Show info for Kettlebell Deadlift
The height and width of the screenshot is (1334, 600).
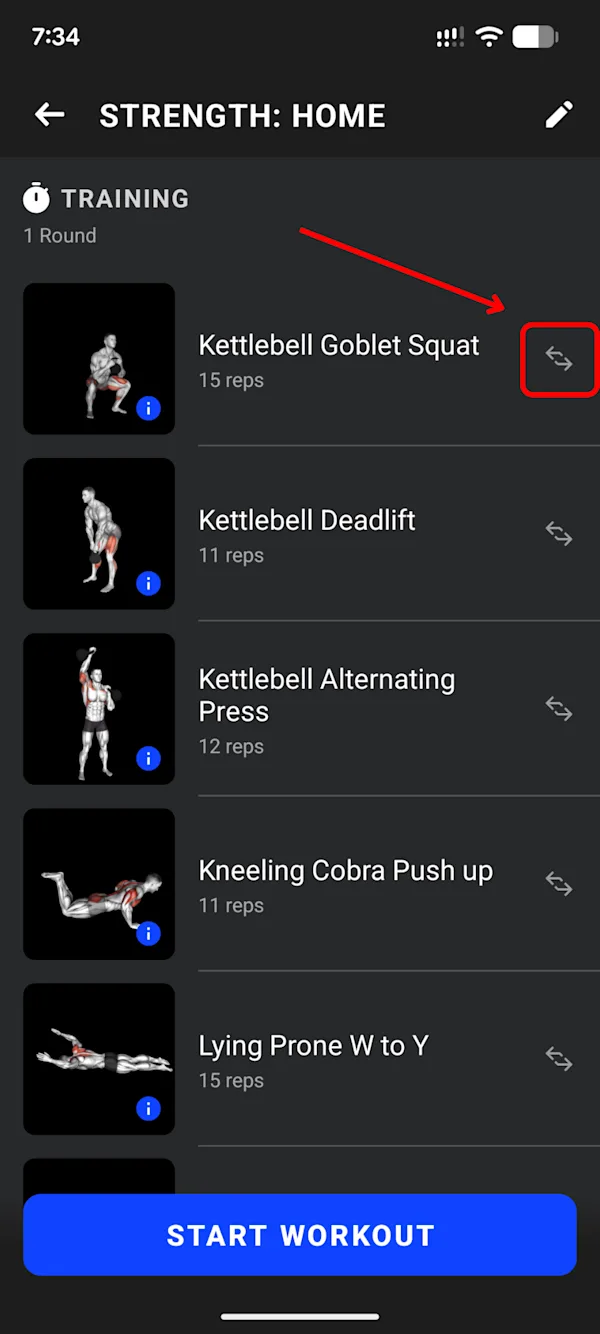click(x=148, y=583)
